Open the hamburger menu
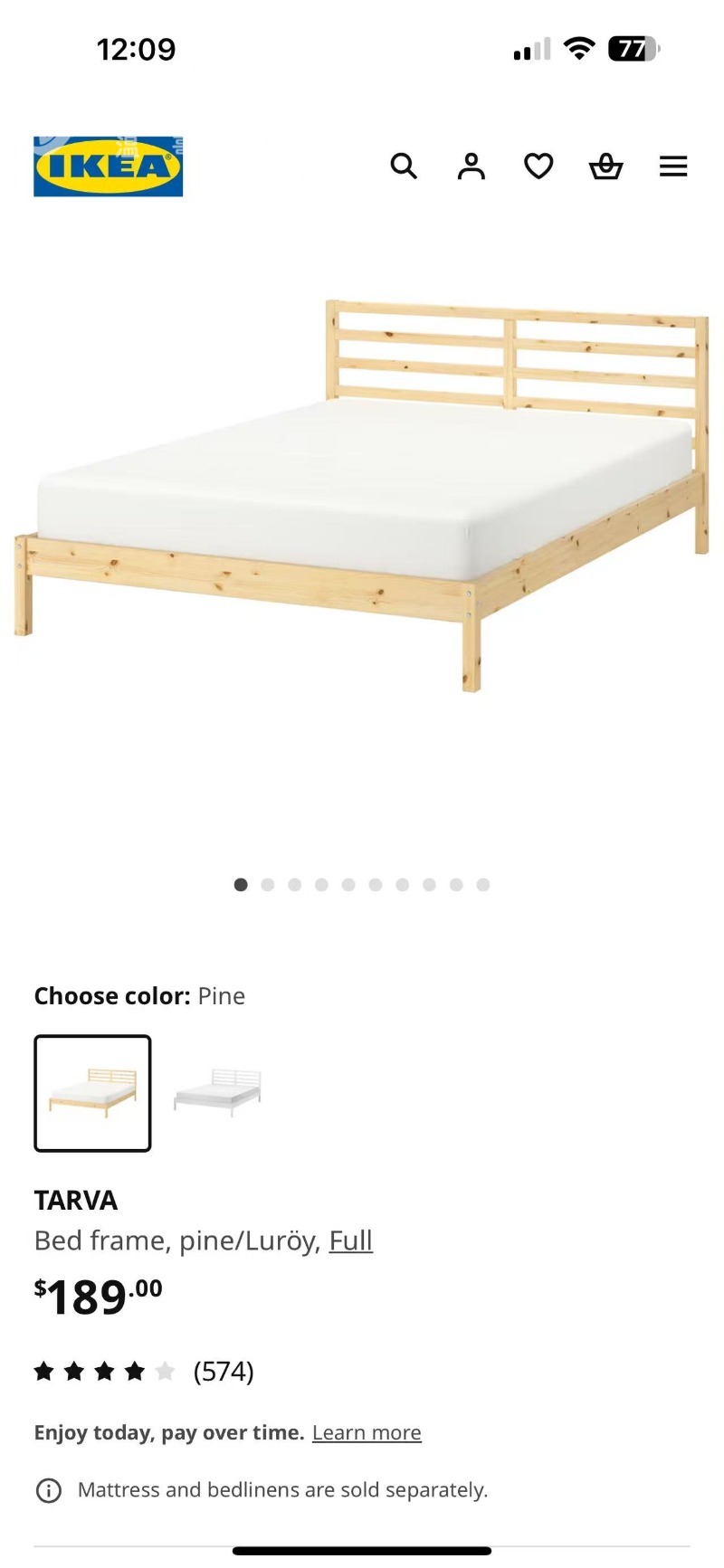 pyautogui.click(x=672, y=166)
